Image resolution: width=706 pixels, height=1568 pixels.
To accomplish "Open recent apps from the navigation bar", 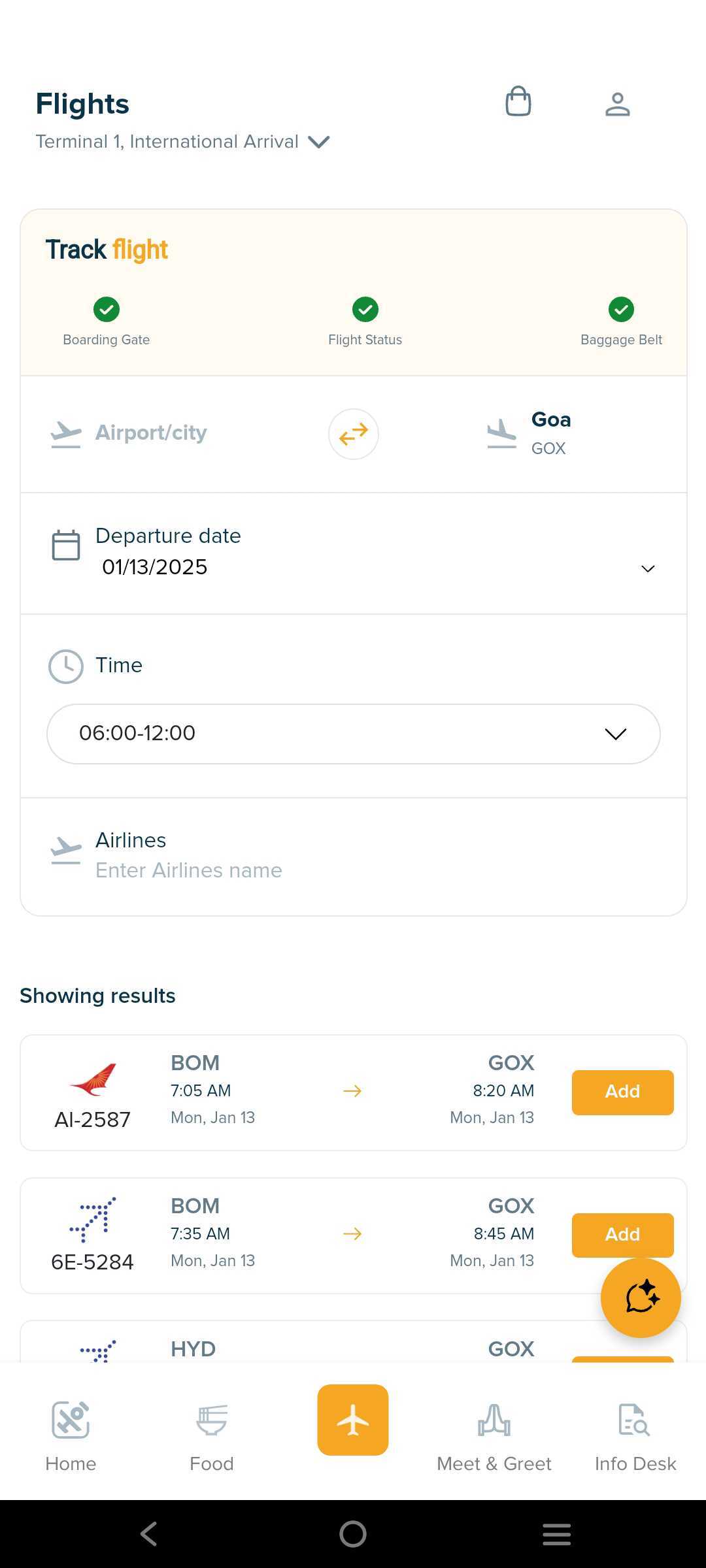I will [x=557, y=1534].
